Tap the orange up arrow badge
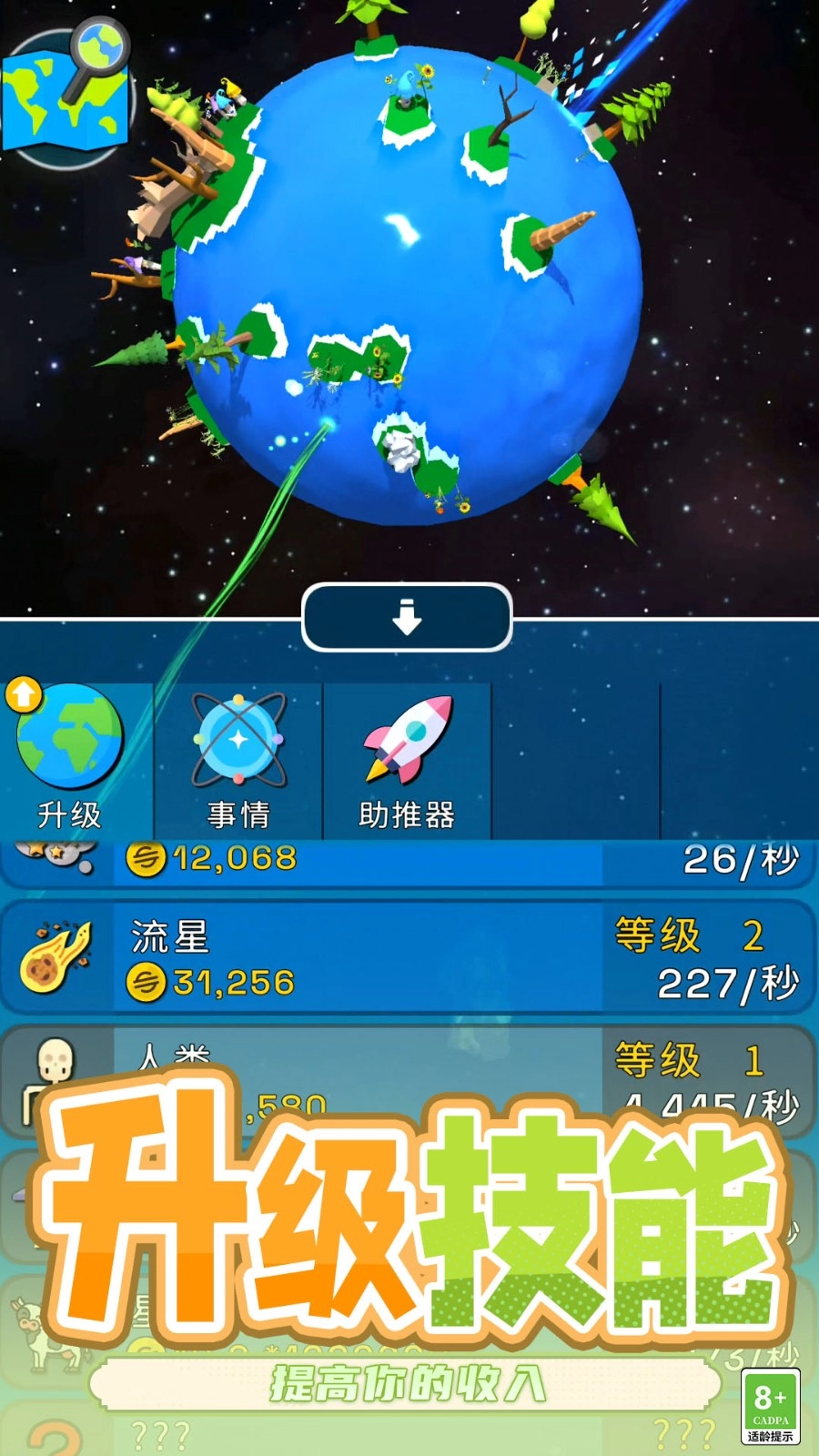The height and width of the screenshot is (1456, 819). tap(23, 693)
